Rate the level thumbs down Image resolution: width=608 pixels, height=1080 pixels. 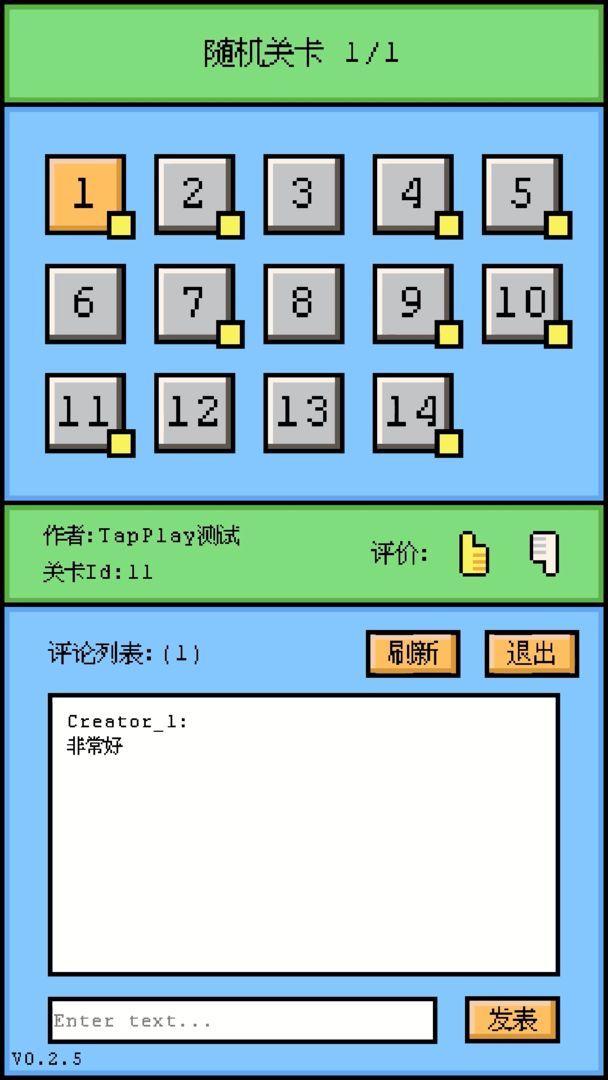(544, 553)
